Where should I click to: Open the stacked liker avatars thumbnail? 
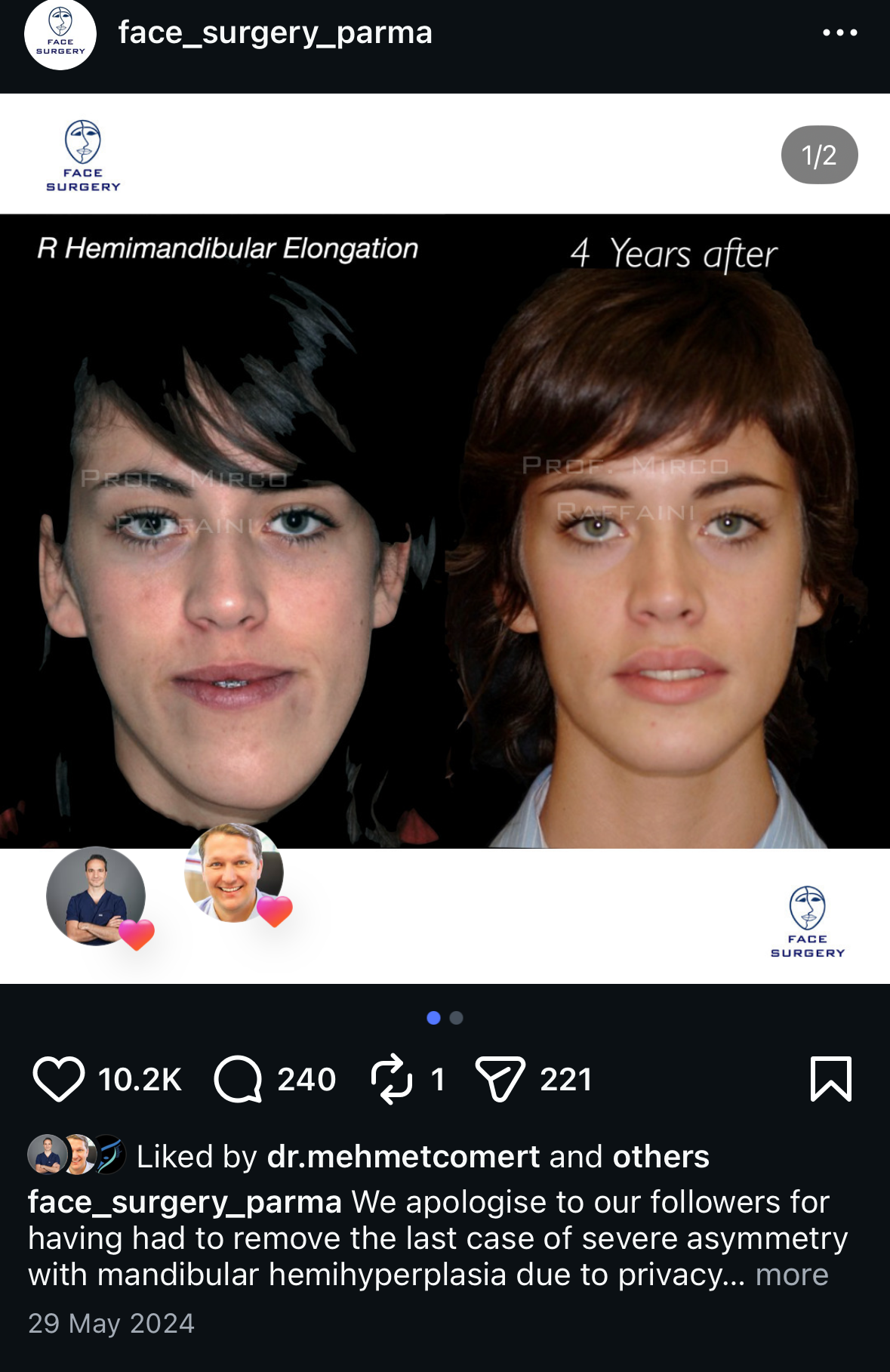coord(73,1156)
